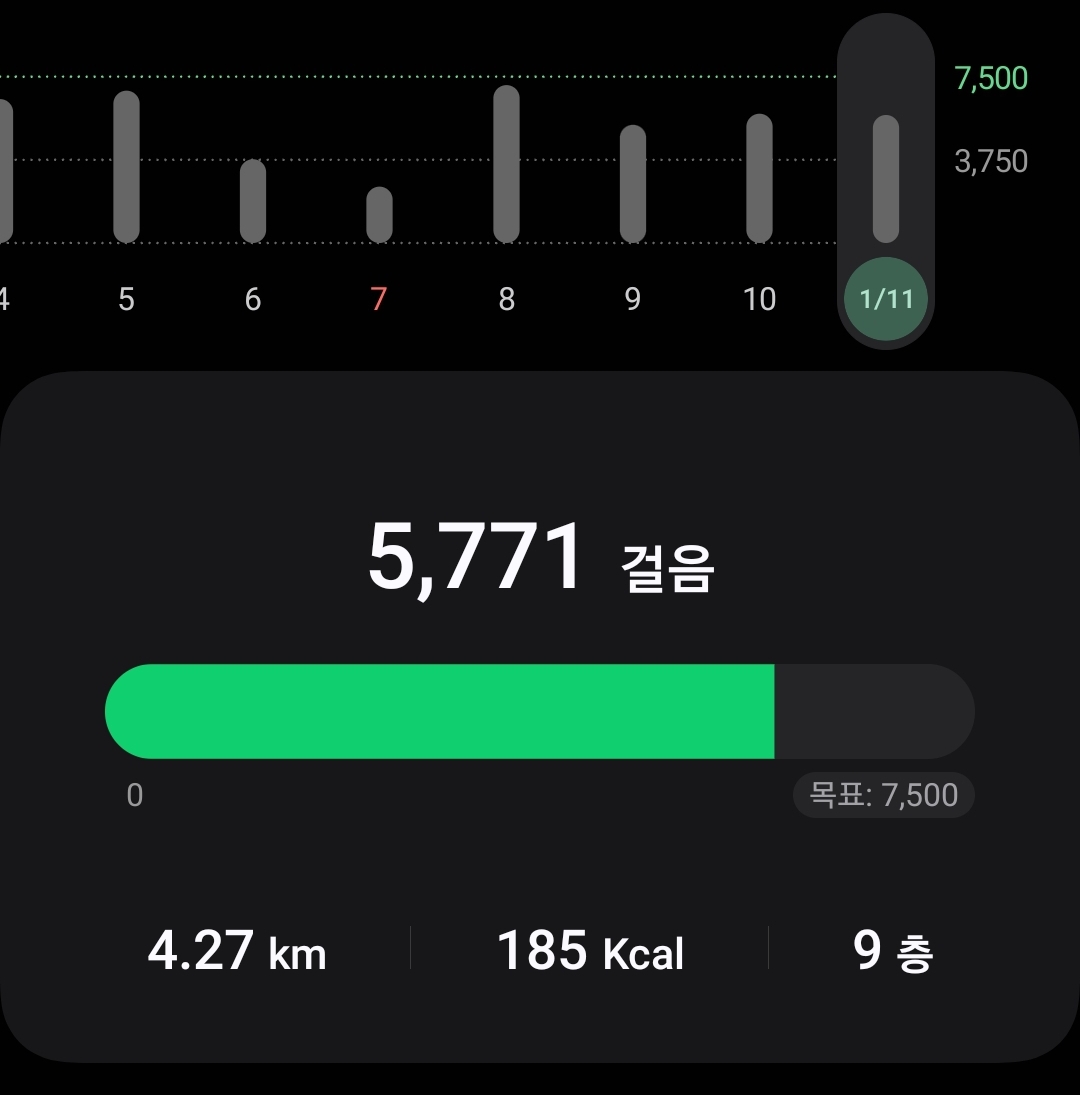Select the day 5 step bar
The image size is (1080, 1095).
click(126, 167)
